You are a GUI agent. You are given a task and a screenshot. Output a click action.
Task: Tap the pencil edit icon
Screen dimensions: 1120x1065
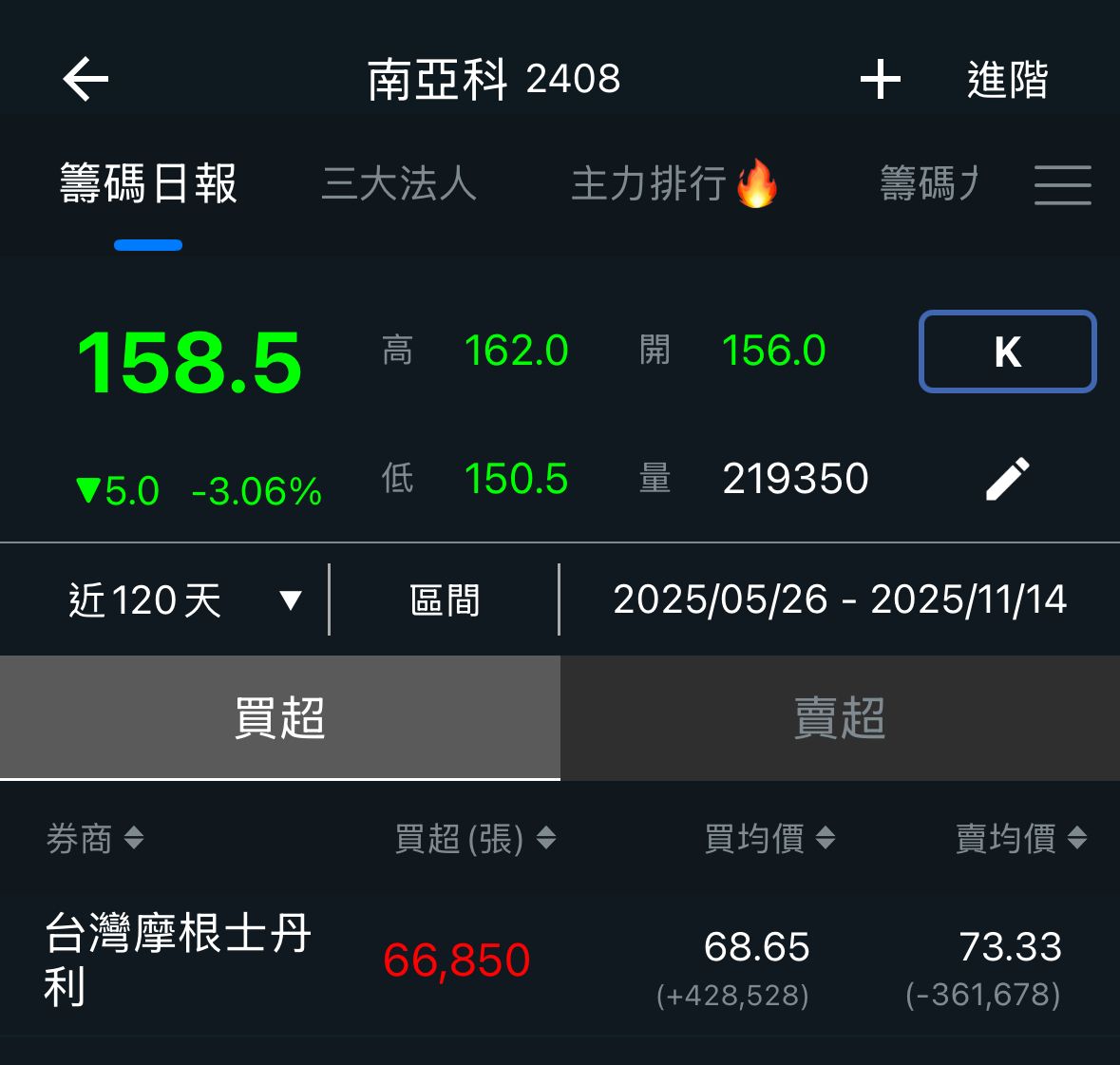click(1007, 478)
